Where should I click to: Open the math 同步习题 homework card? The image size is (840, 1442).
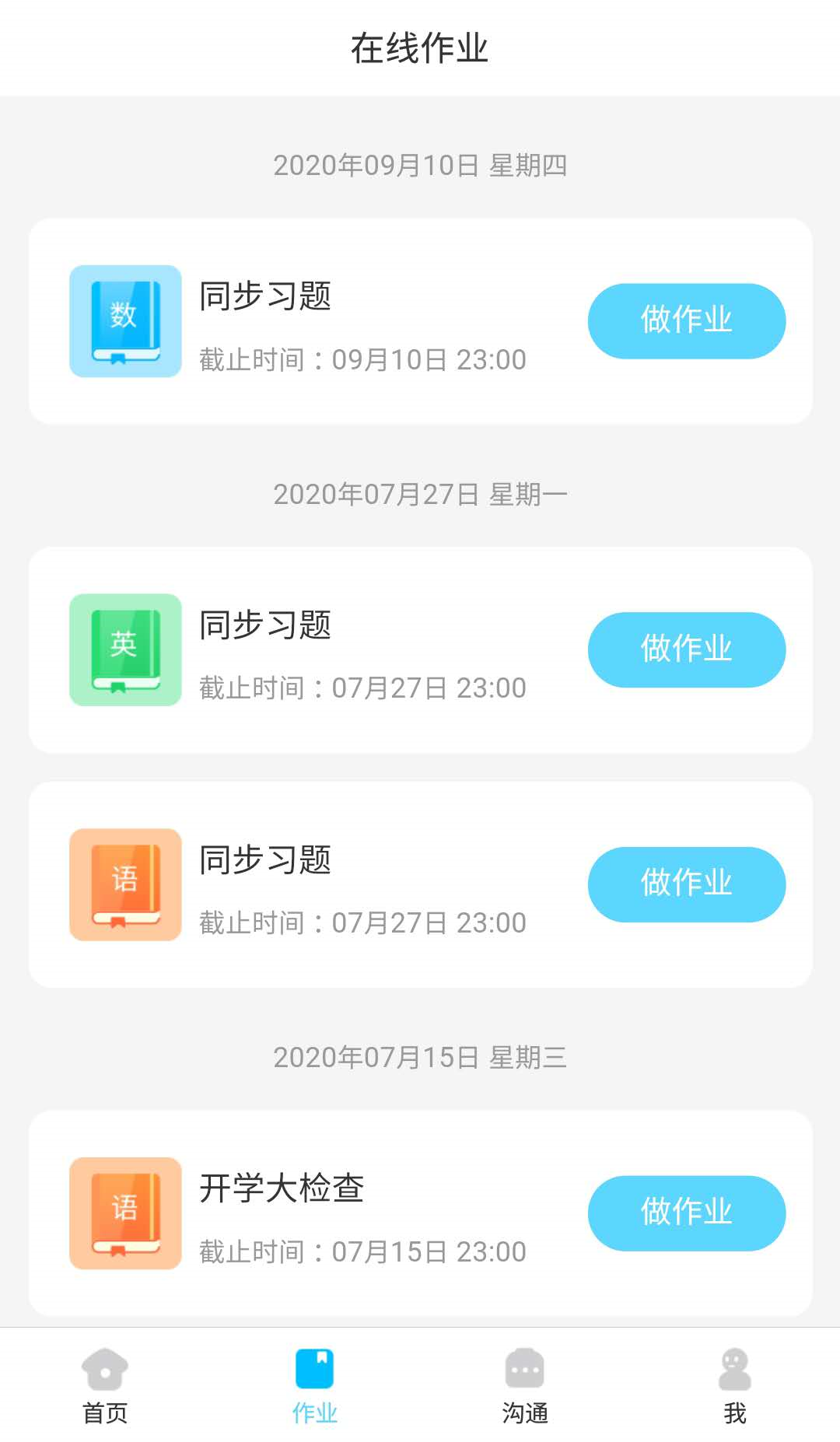pyautogui.click(x=350, y=321)
